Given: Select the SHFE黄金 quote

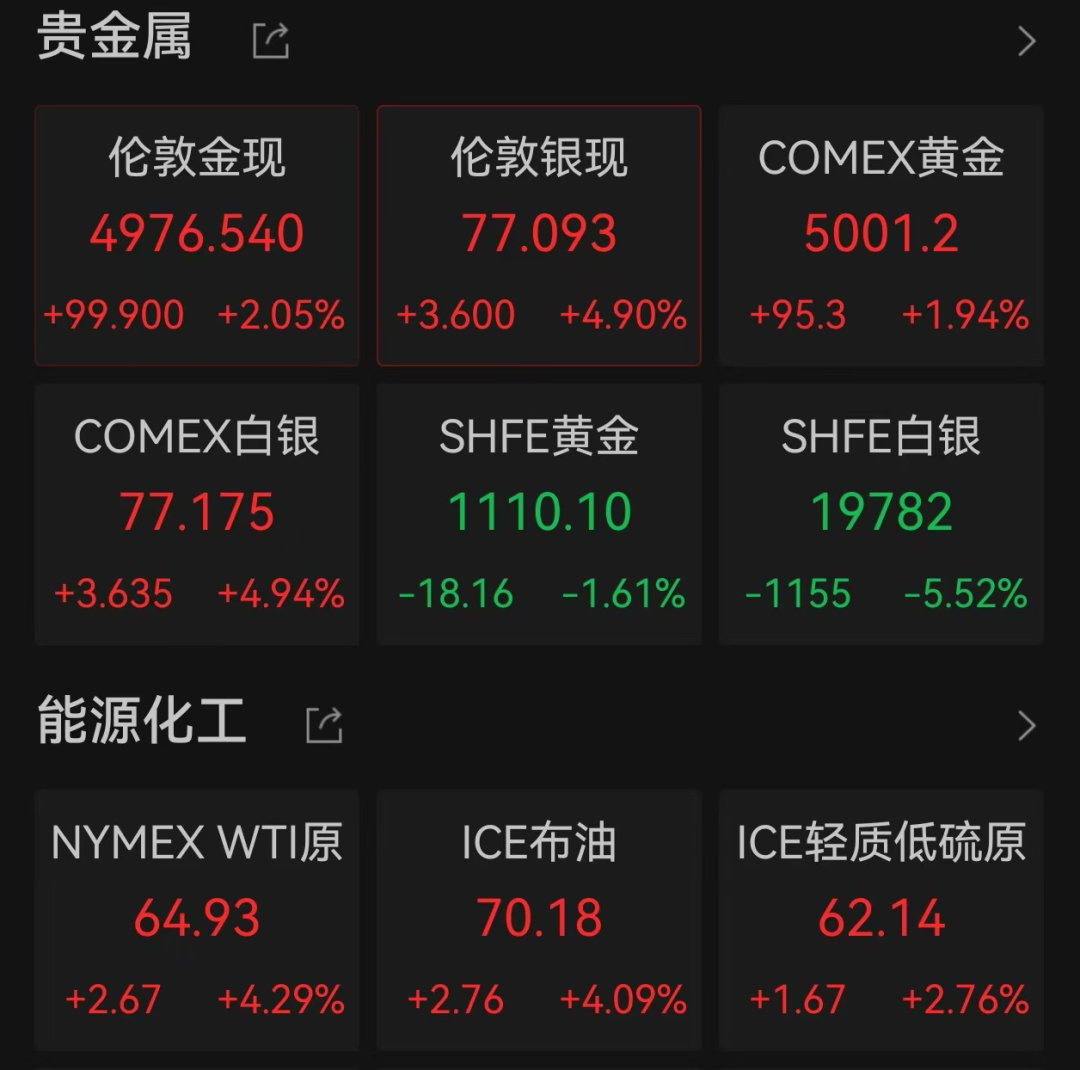Looking at the screenshot, I should tap(539, 514).
